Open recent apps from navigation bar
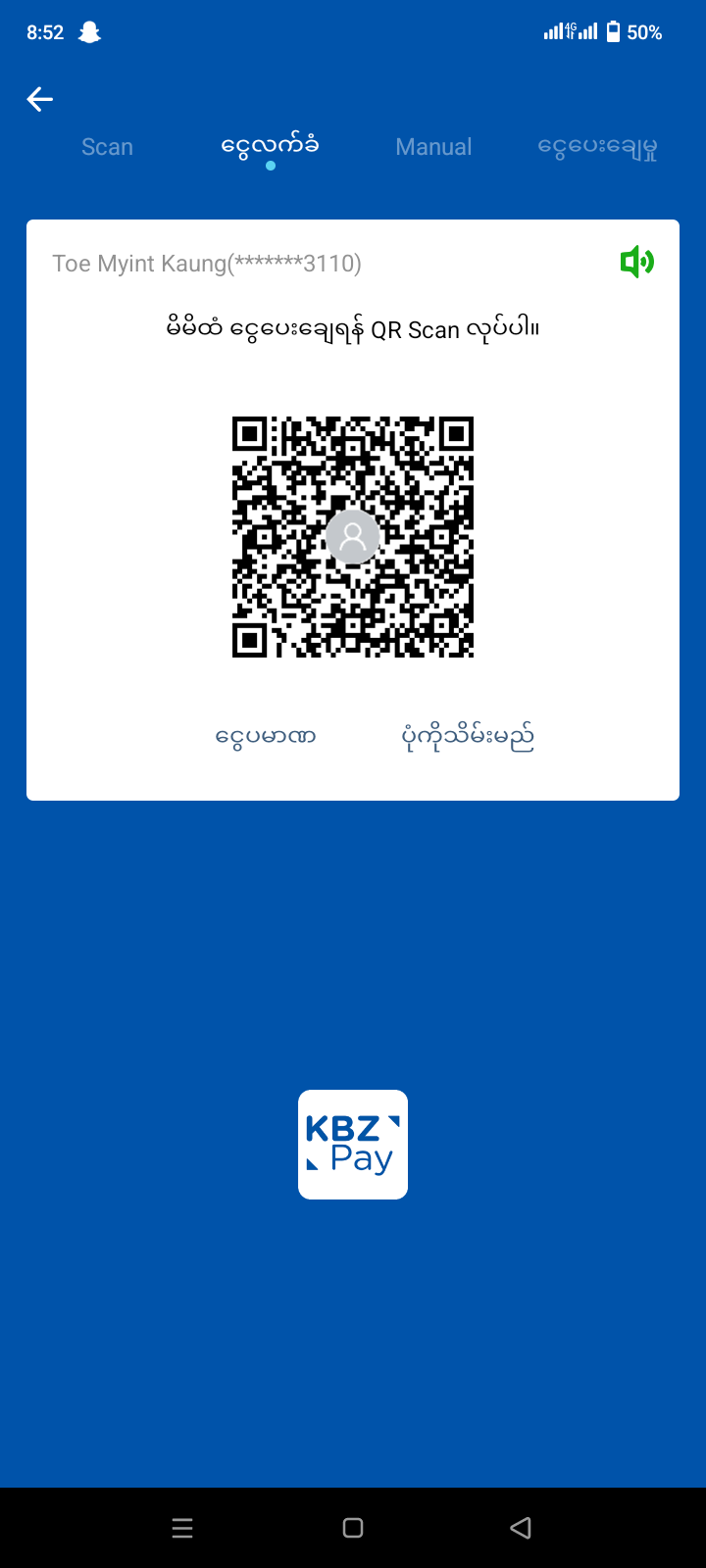Screen dimensions: 706x1568 point(182,1528)
